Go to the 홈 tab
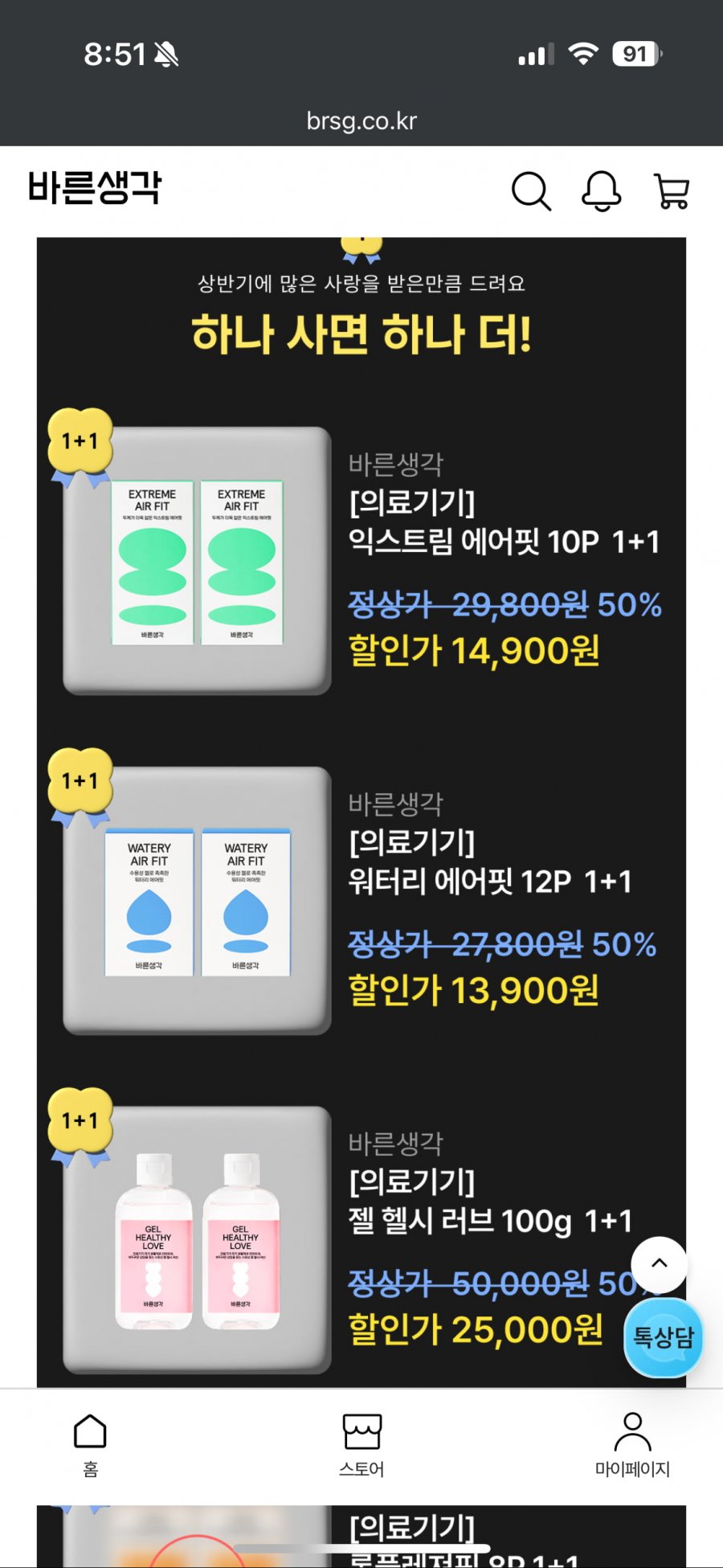The height and width of the screenshot is (1568, 723). point(90,1444)
